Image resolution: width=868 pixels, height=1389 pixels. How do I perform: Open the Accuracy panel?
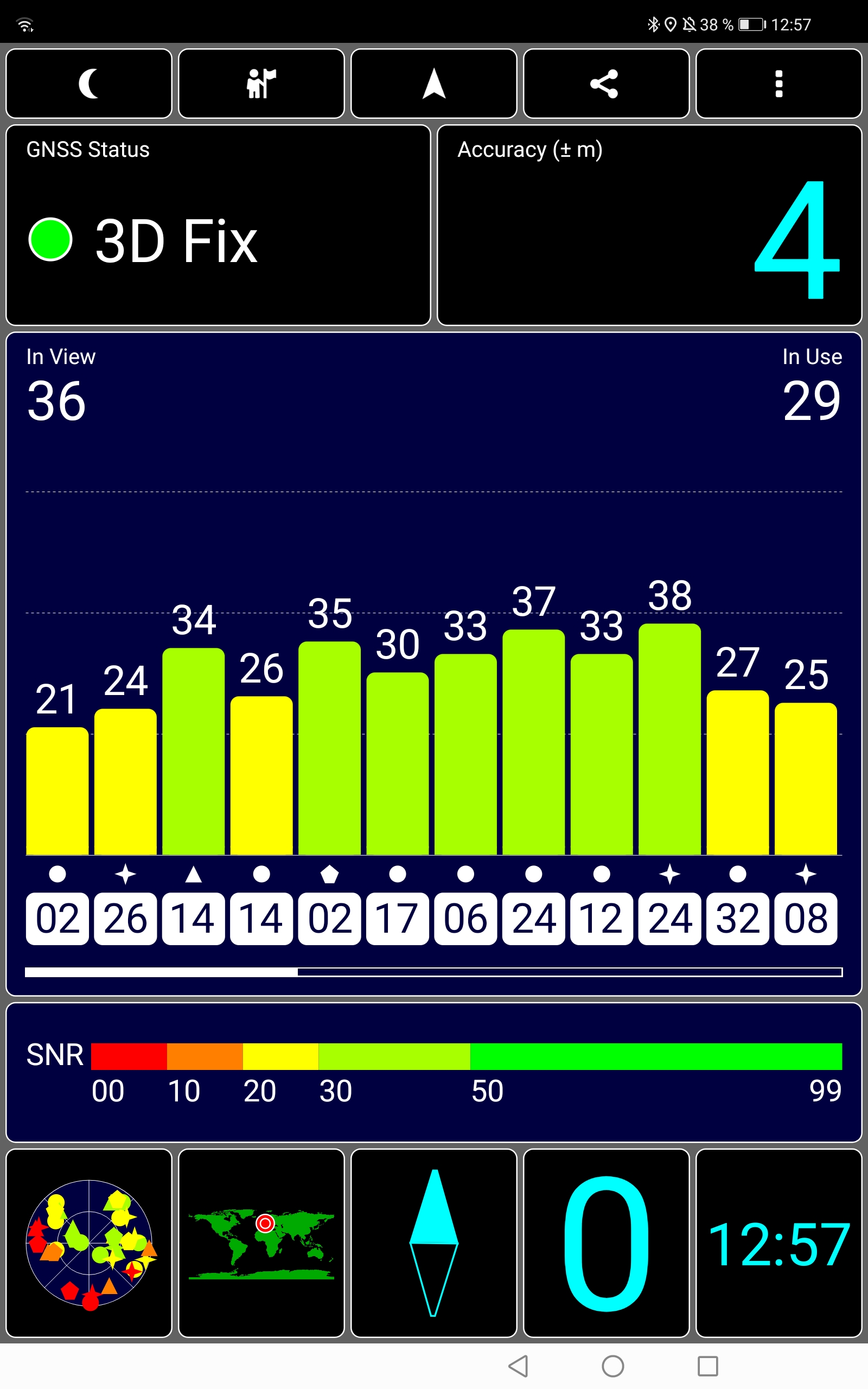coord(649,225)
